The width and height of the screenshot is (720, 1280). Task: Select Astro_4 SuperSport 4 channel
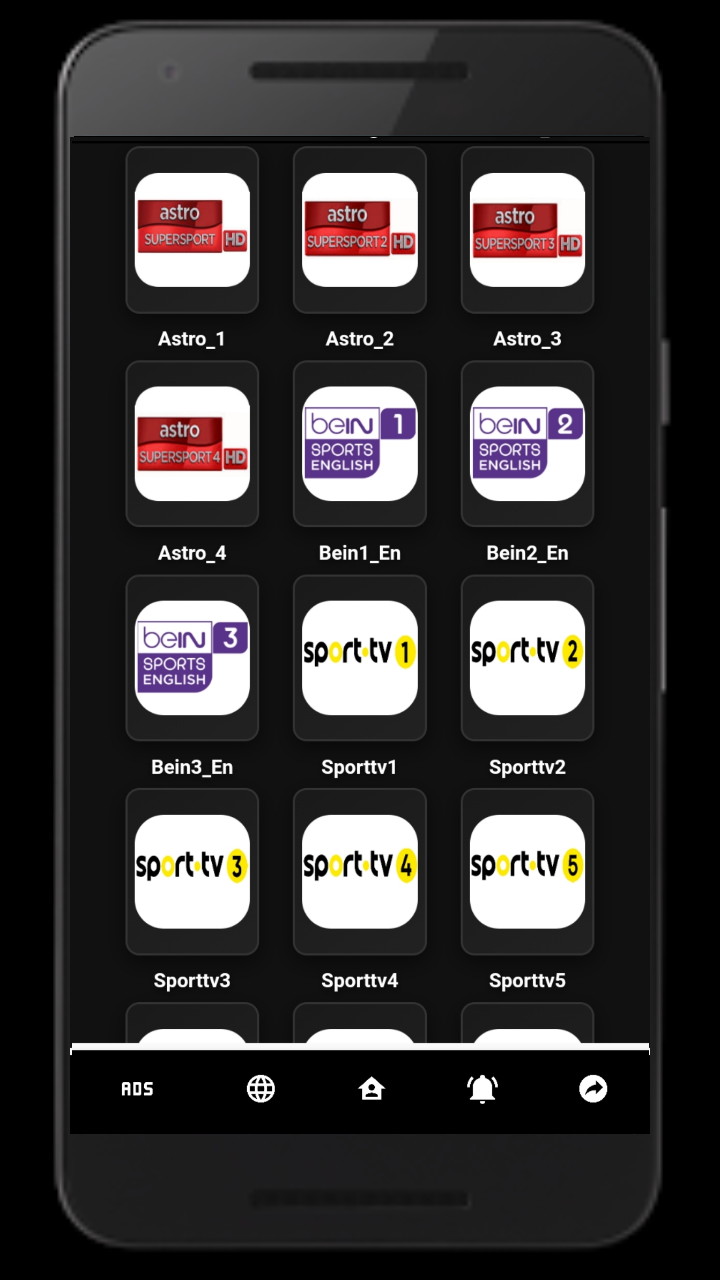coord(192,443)
